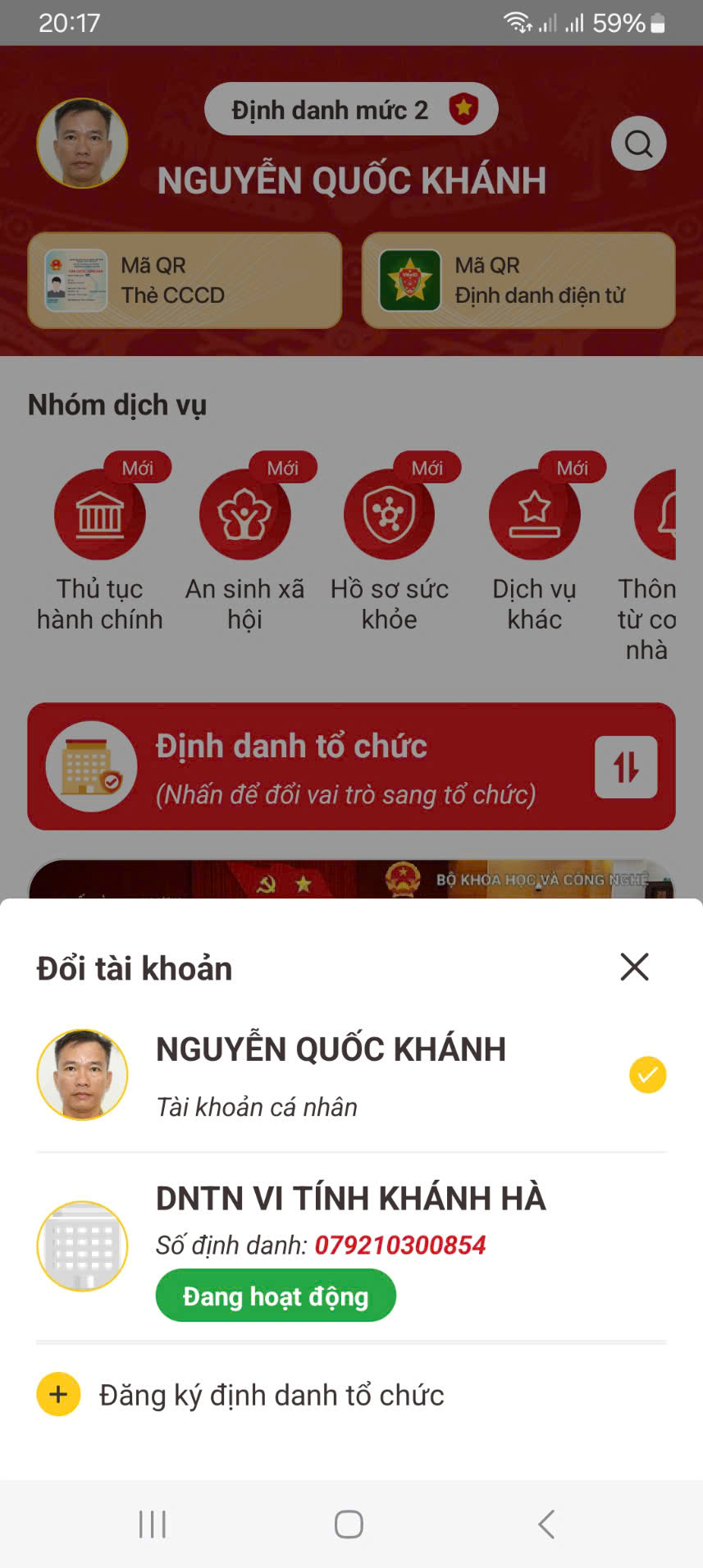
Task: Select the An sinh xã hội icon
Action: pos(244,514)
